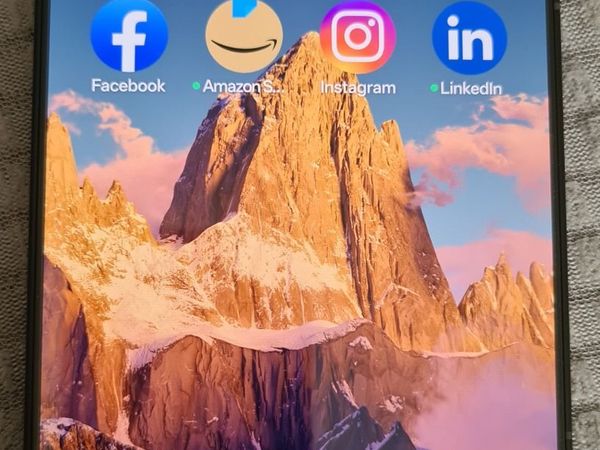
Task: Open the Facebook app
Action: pyautogui.click(x=129, y=37)
